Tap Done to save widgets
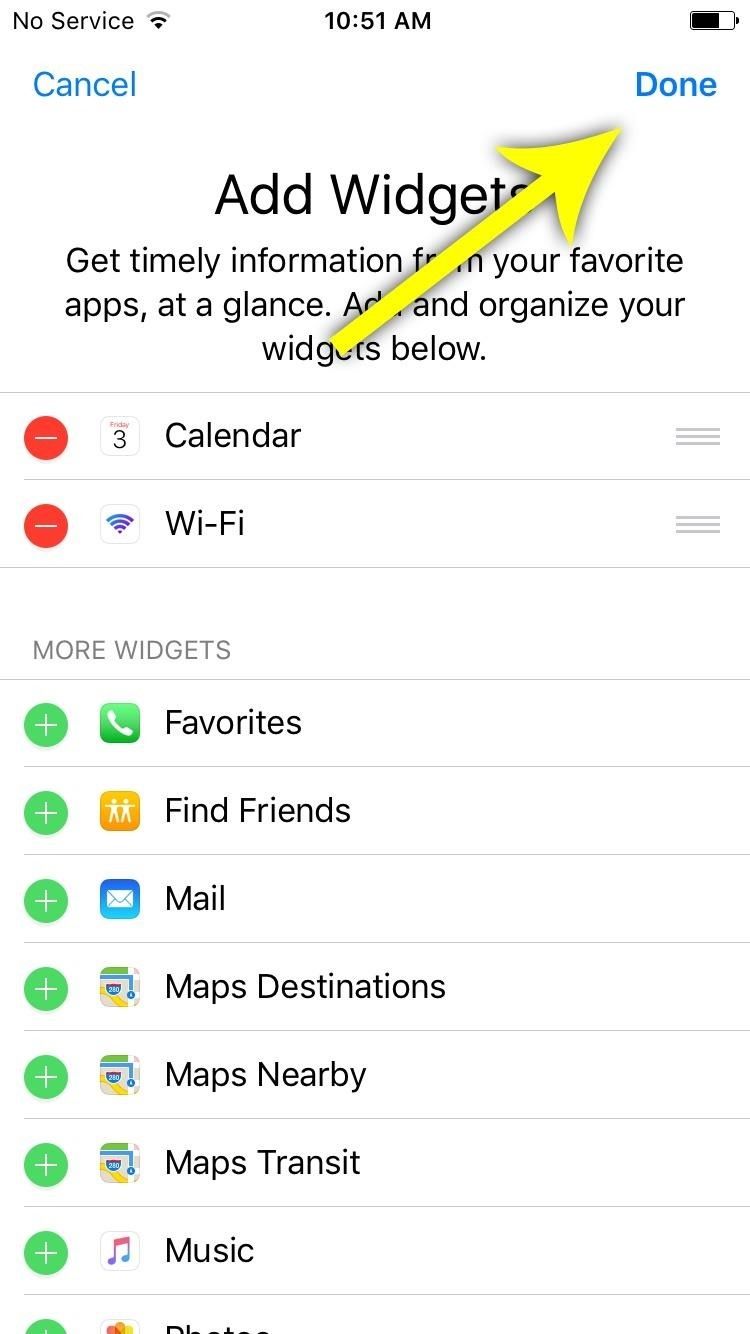The image size is (750, 1334). pyautogui.click(x=675, y=84)
